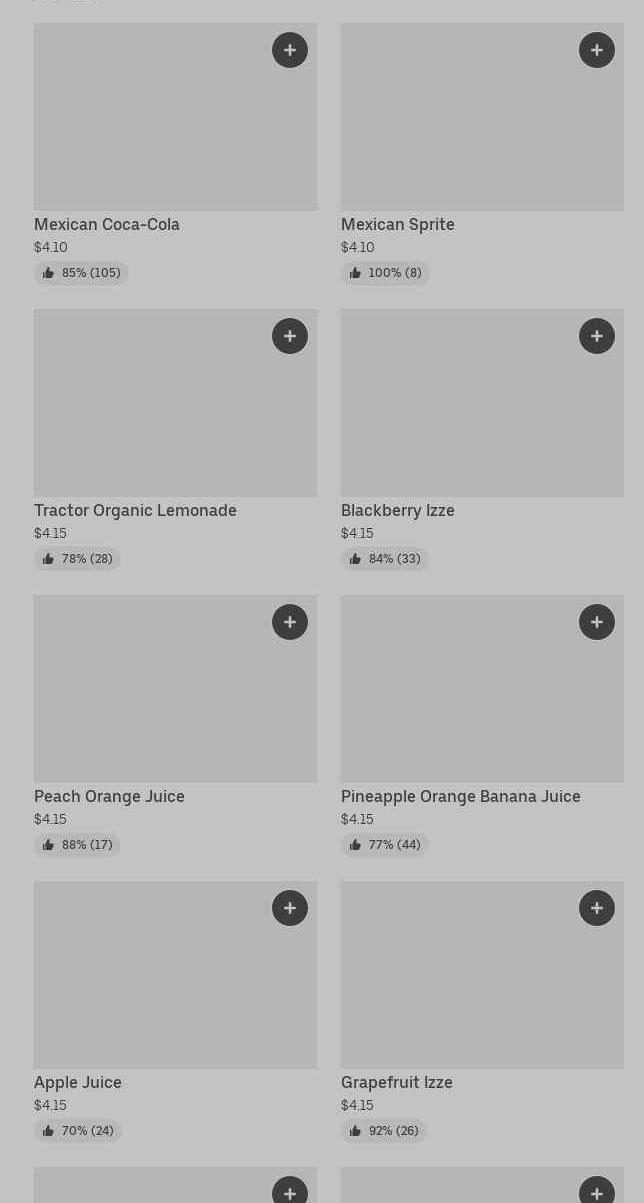Viewport: 644px width, 1203px height.
Task: Select the Blackberry Izze item
Action: [x=460, y=415]
